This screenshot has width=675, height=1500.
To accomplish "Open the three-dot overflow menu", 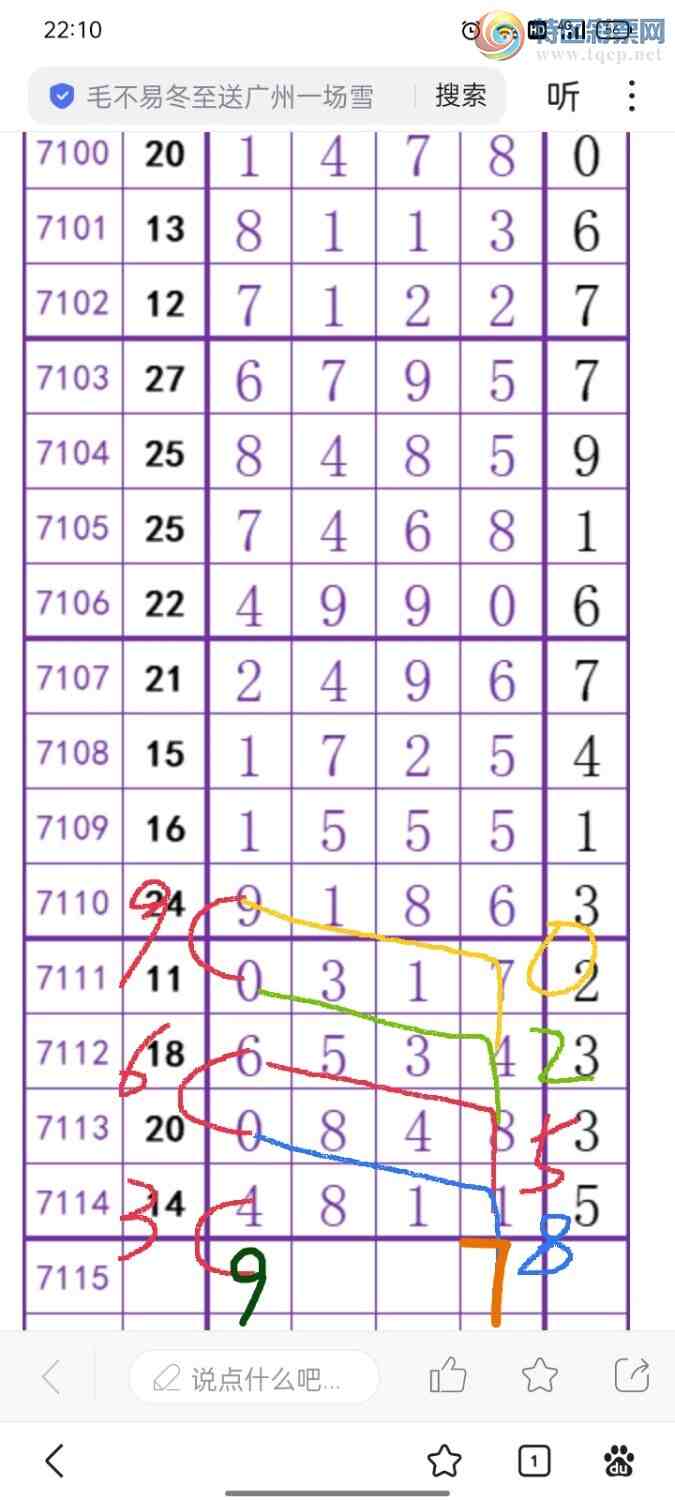I will [x=632, y=96].
